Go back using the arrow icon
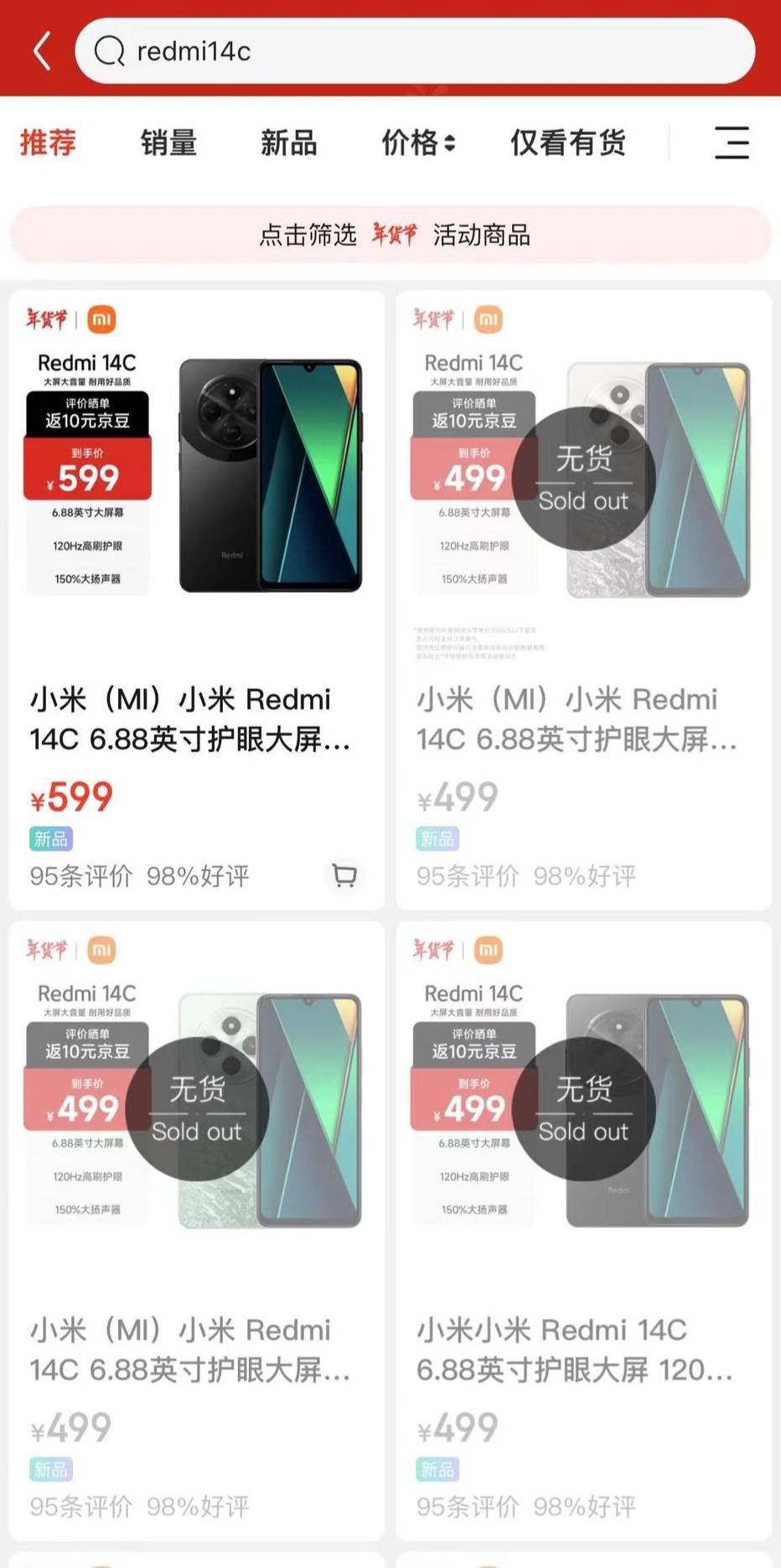Viewport: 781px width, 1568px height. tap(42, 50)
